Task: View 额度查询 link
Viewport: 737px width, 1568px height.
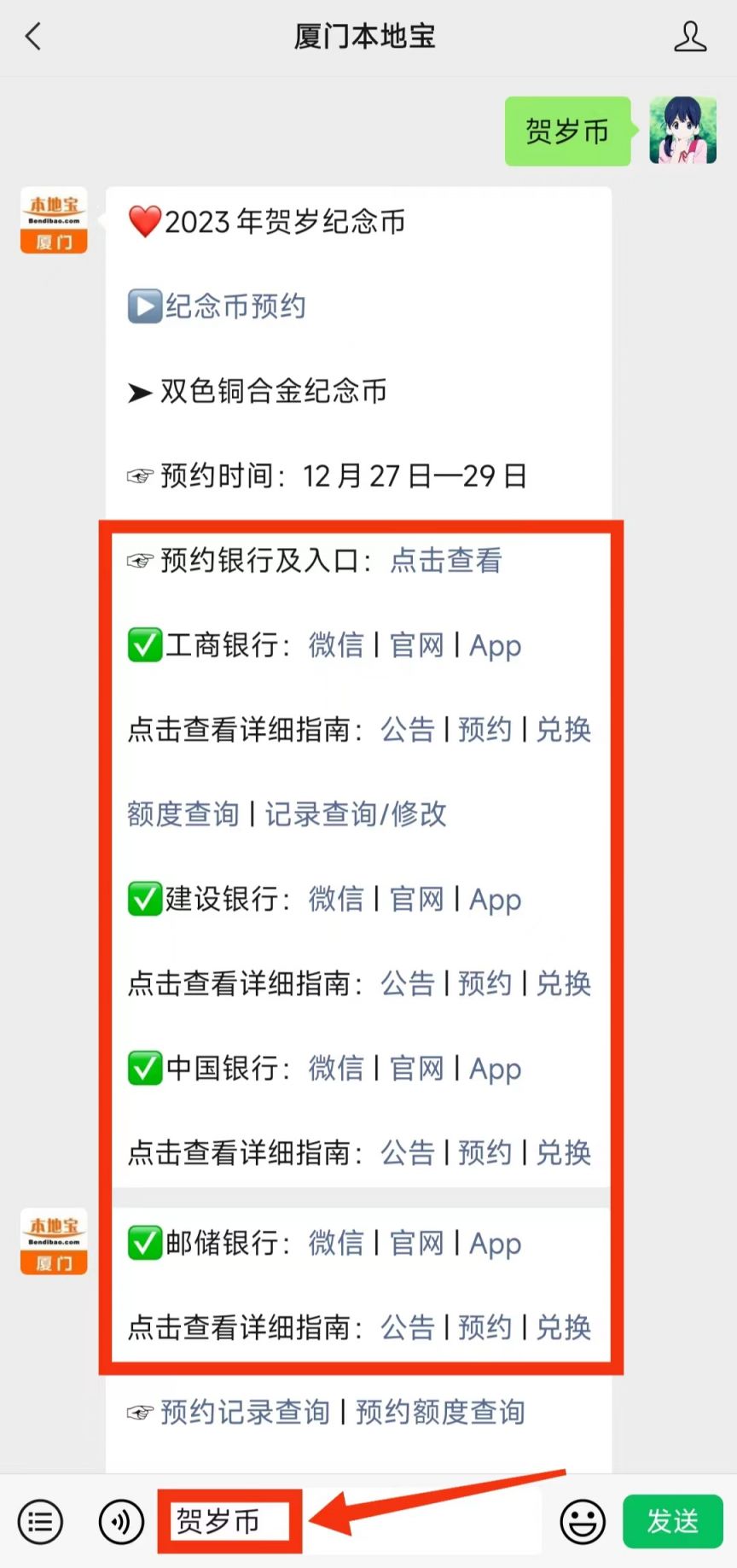Action: [x=183, y=814]
